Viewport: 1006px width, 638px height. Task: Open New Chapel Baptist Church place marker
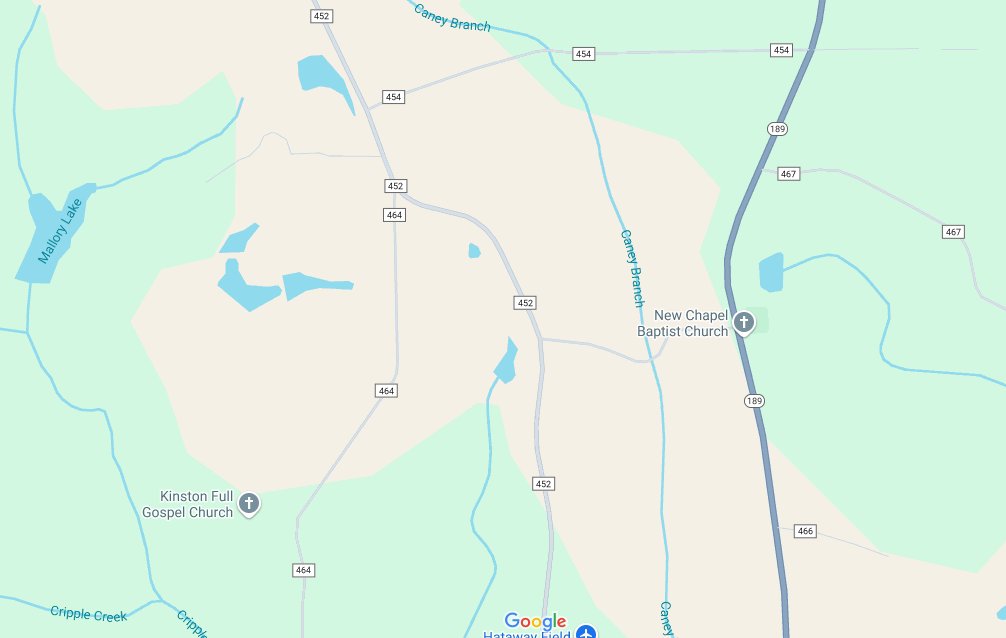pos(743,322)
